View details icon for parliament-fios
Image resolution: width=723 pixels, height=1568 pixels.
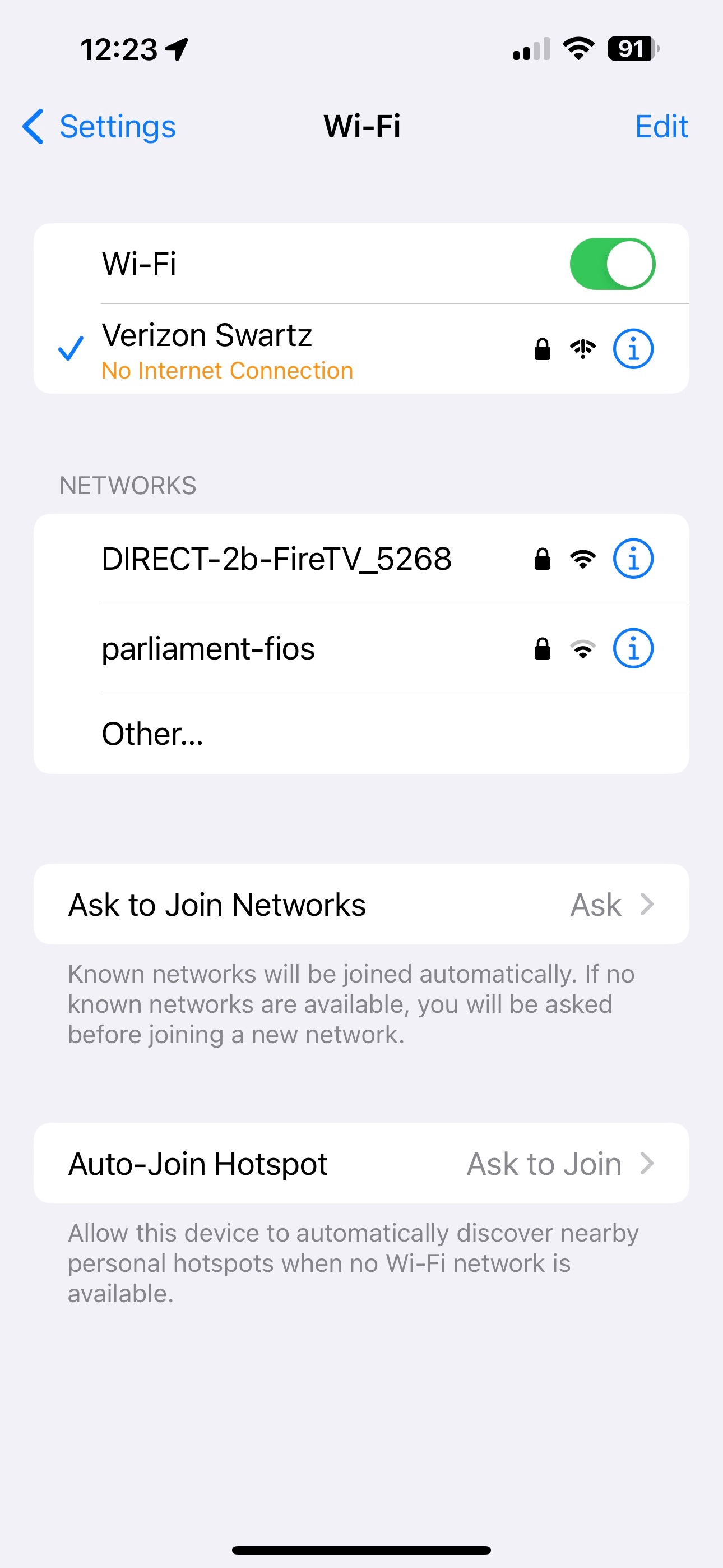point(633,648)
